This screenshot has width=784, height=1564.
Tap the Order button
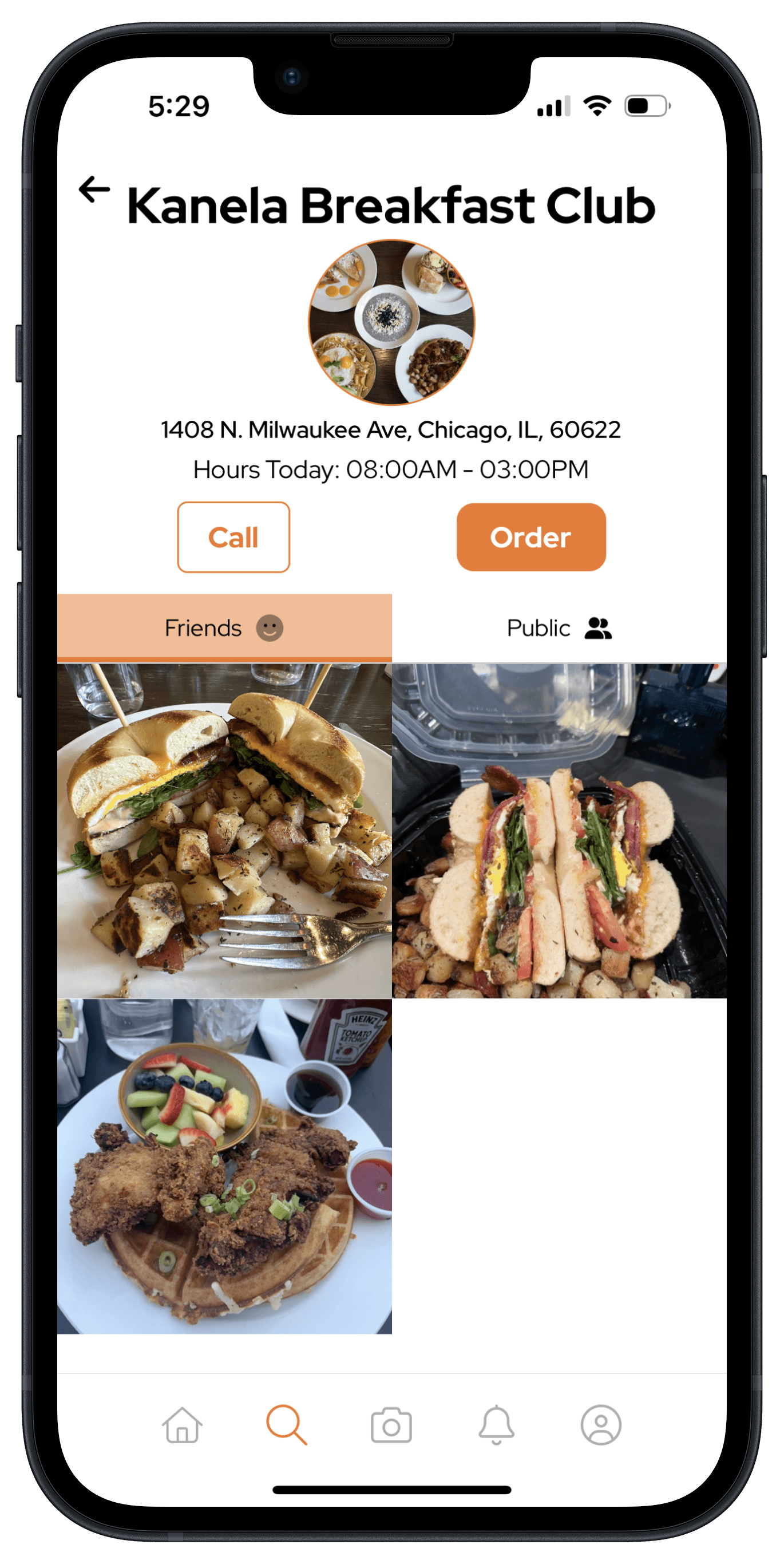(531, 538)
